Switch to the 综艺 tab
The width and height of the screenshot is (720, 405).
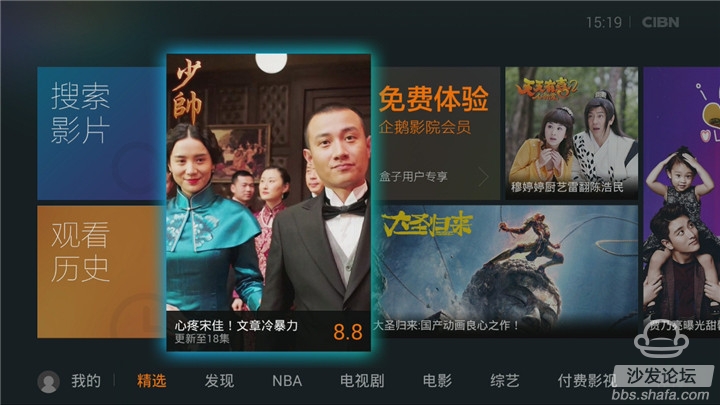pos(505,381)
